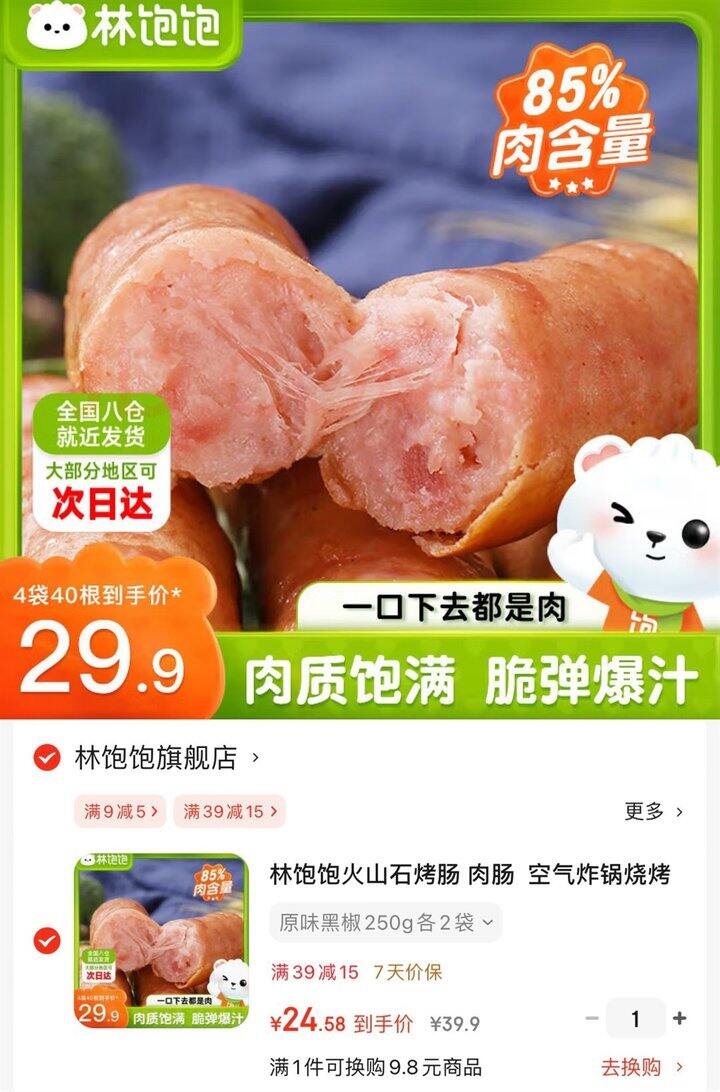Open 去换购 add-on purchase offer
Viewport: 720px width, 1092px height.
pyautogui.click(x=642, y=1067)
